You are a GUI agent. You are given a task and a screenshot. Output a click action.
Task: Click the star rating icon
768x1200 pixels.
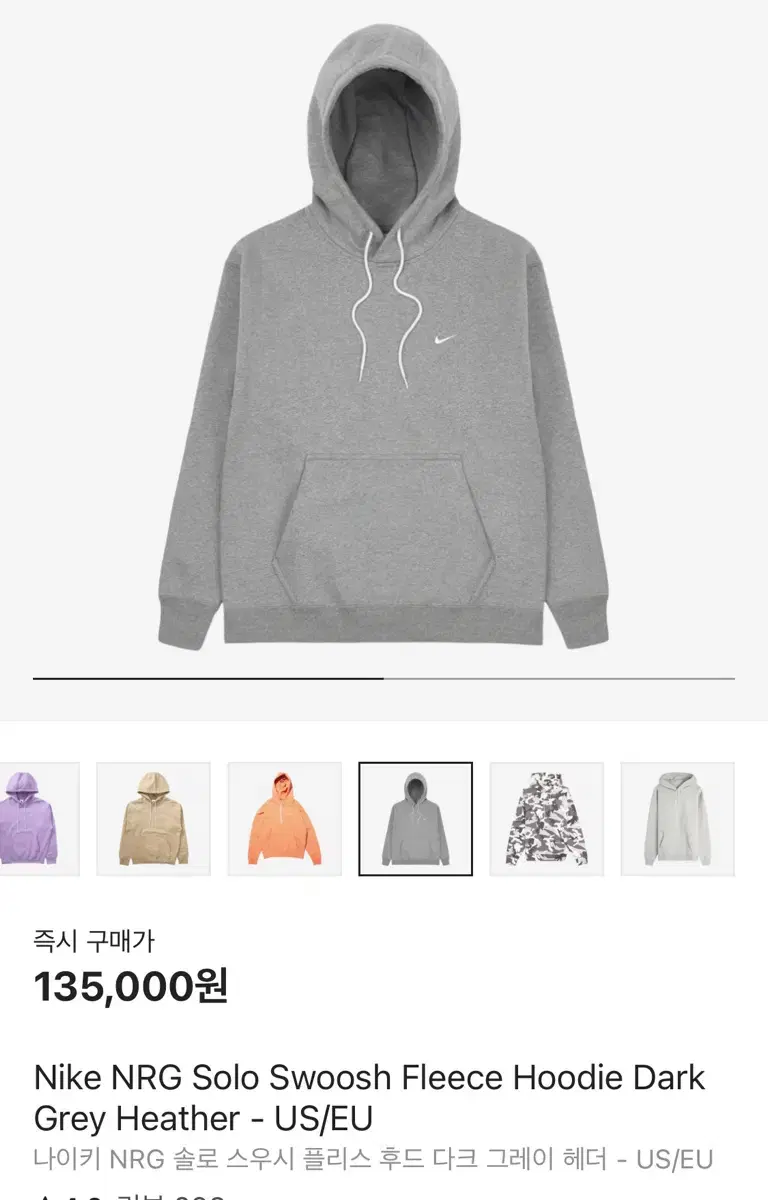click(44, 1194)
